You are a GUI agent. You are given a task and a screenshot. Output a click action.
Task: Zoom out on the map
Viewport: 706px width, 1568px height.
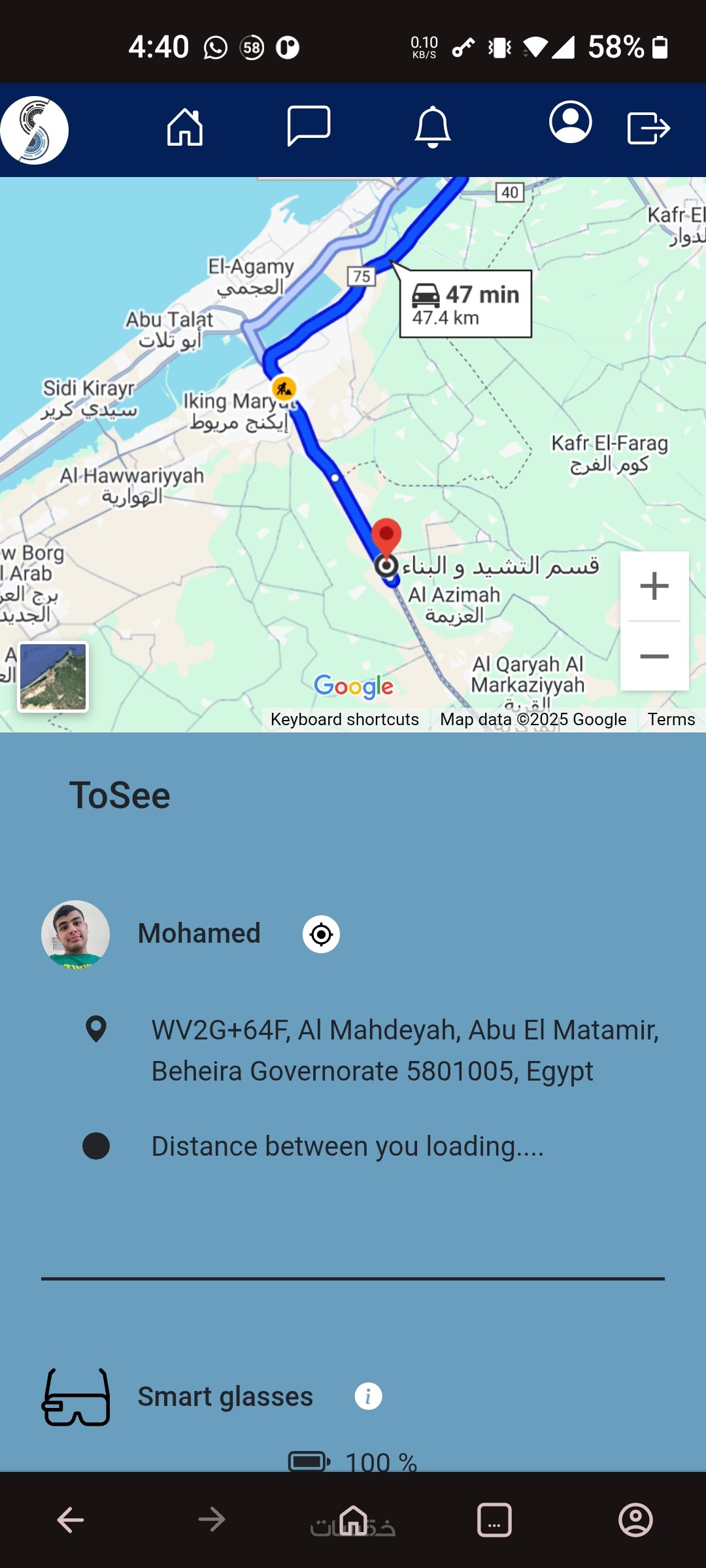654,656
